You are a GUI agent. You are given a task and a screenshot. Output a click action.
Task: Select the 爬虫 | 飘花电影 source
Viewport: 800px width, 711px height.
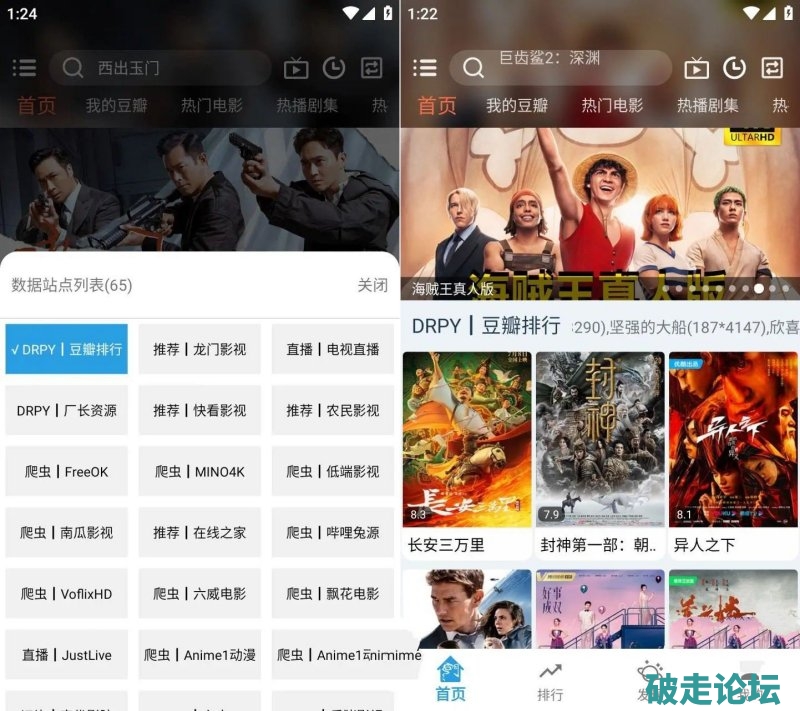tap(333, 593)
